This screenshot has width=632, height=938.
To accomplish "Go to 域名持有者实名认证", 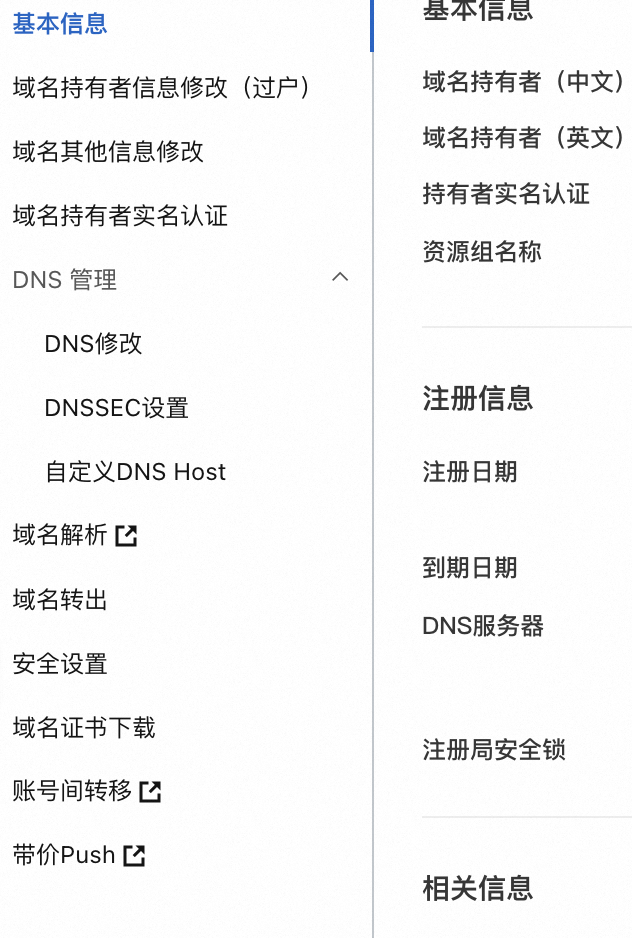I will pyautogui.click(x=120, y=216).
